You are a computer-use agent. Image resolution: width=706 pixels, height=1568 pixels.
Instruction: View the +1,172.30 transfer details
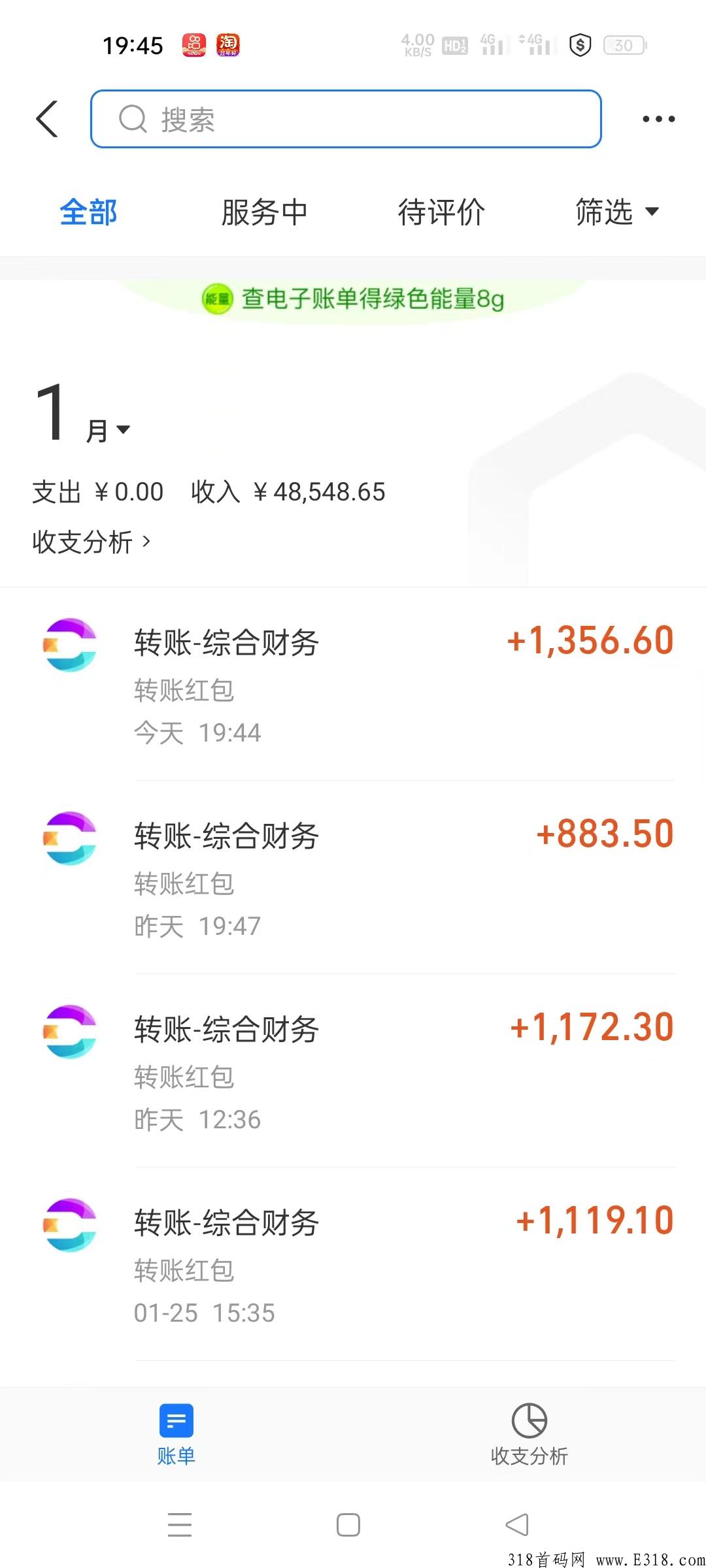coord(353,1071)
